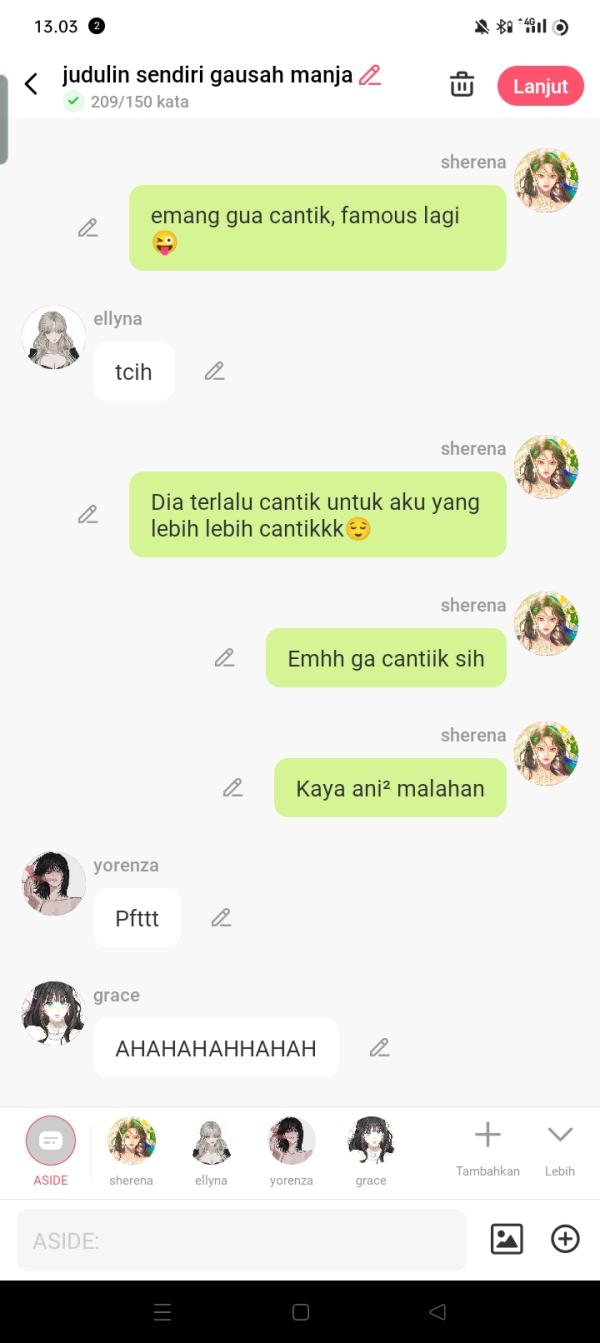The width and height of the screenshot is (600, 1343).
Task: Edit the "emang gua cantik" message
Action: 88,228
